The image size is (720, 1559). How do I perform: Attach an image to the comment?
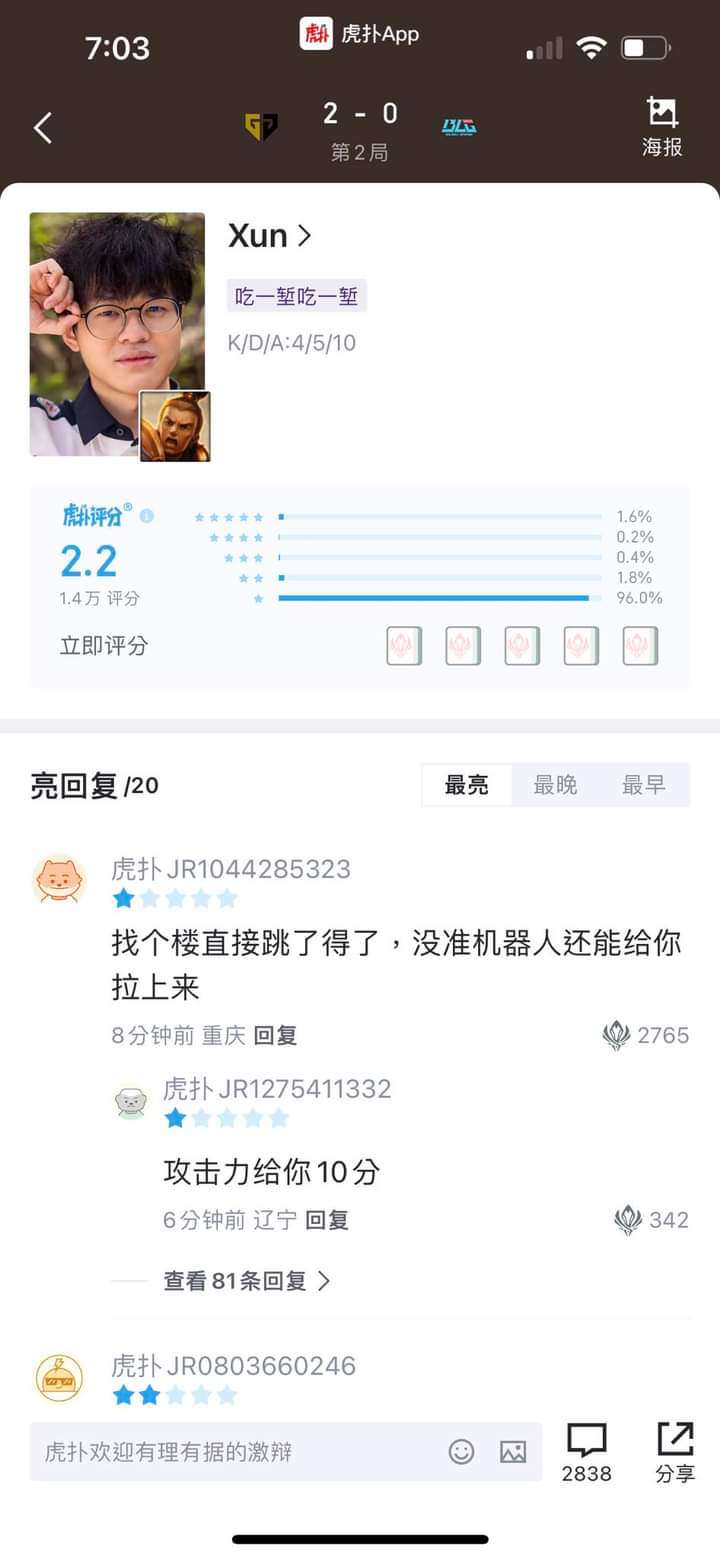(513, 1452)
